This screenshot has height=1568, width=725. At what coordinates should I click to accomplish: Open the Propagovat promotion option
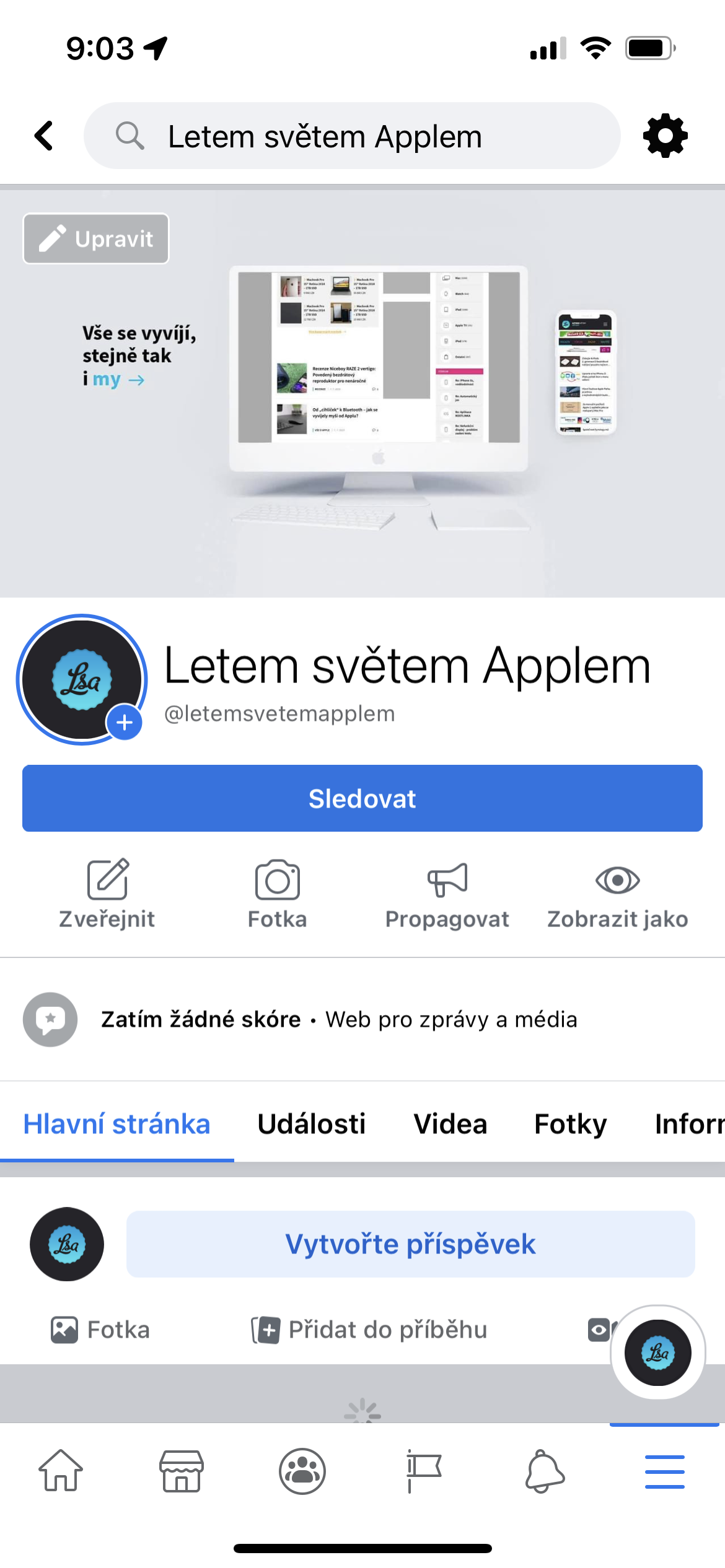click(x=447, y=893)
